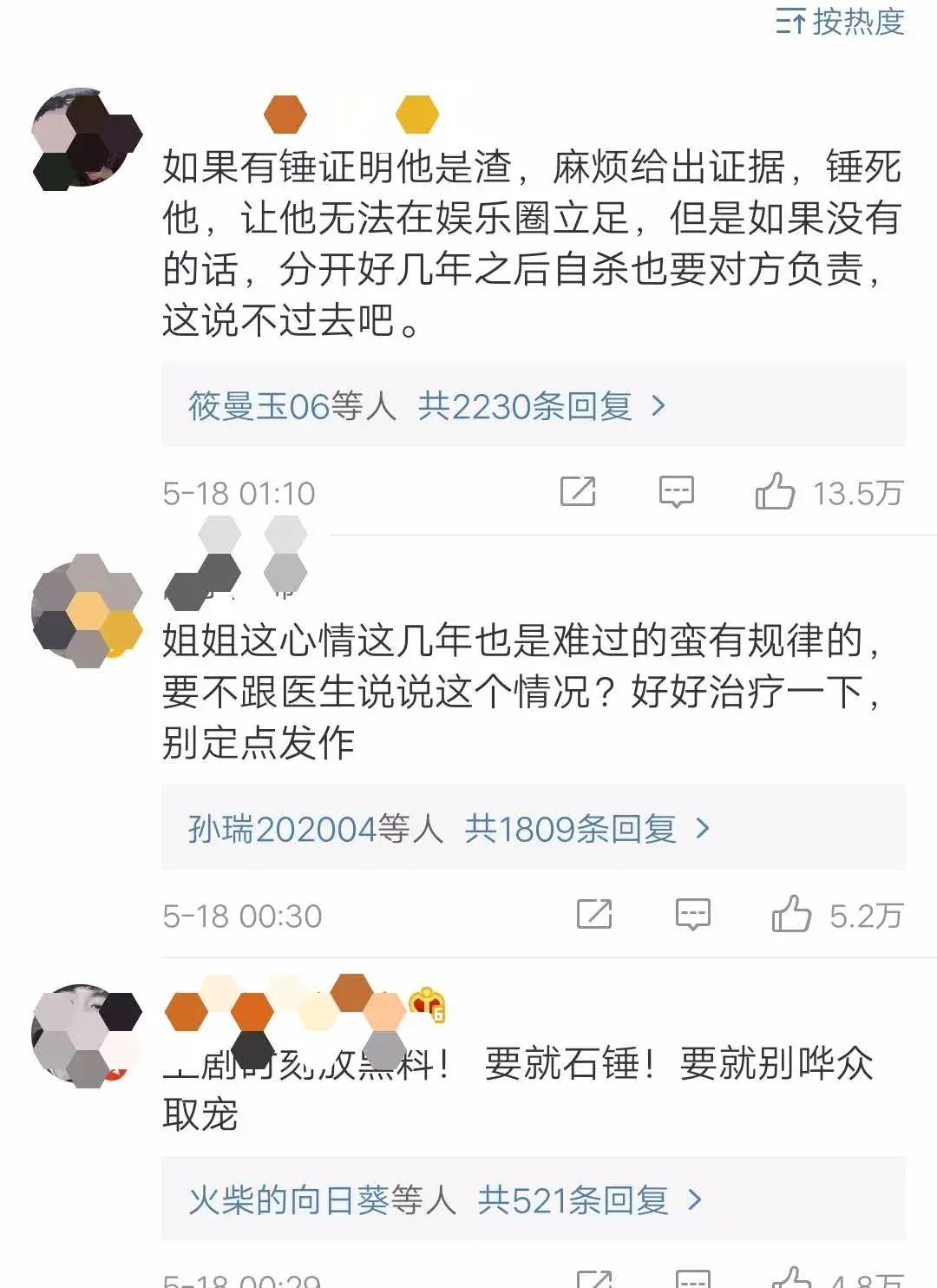This screenshot has height=1288, width=937.
Task: Like the comment with 13.5万 likes
Action: [x=775, y=492]
